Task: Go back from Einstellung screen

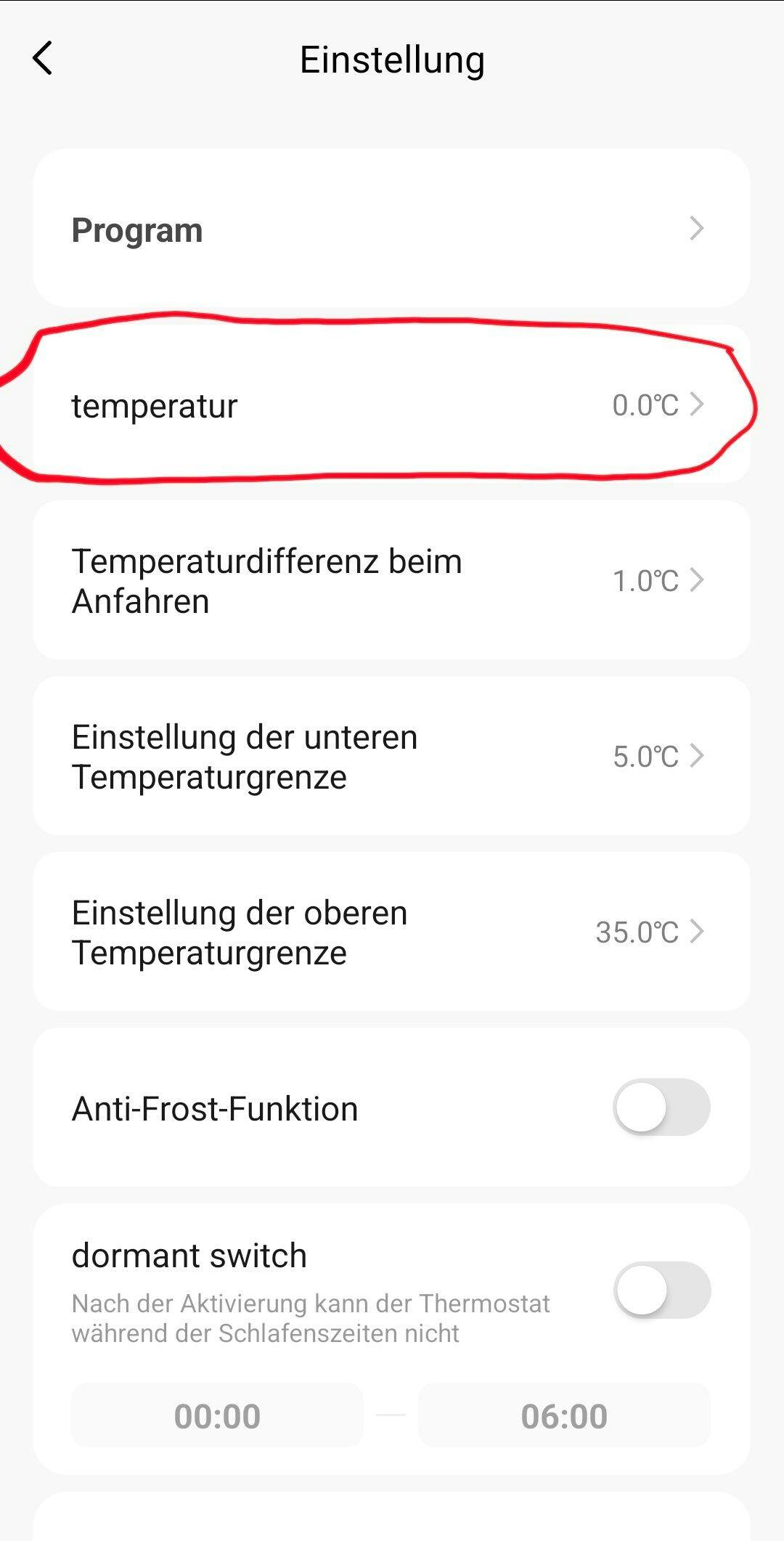Action: [43, 58]
